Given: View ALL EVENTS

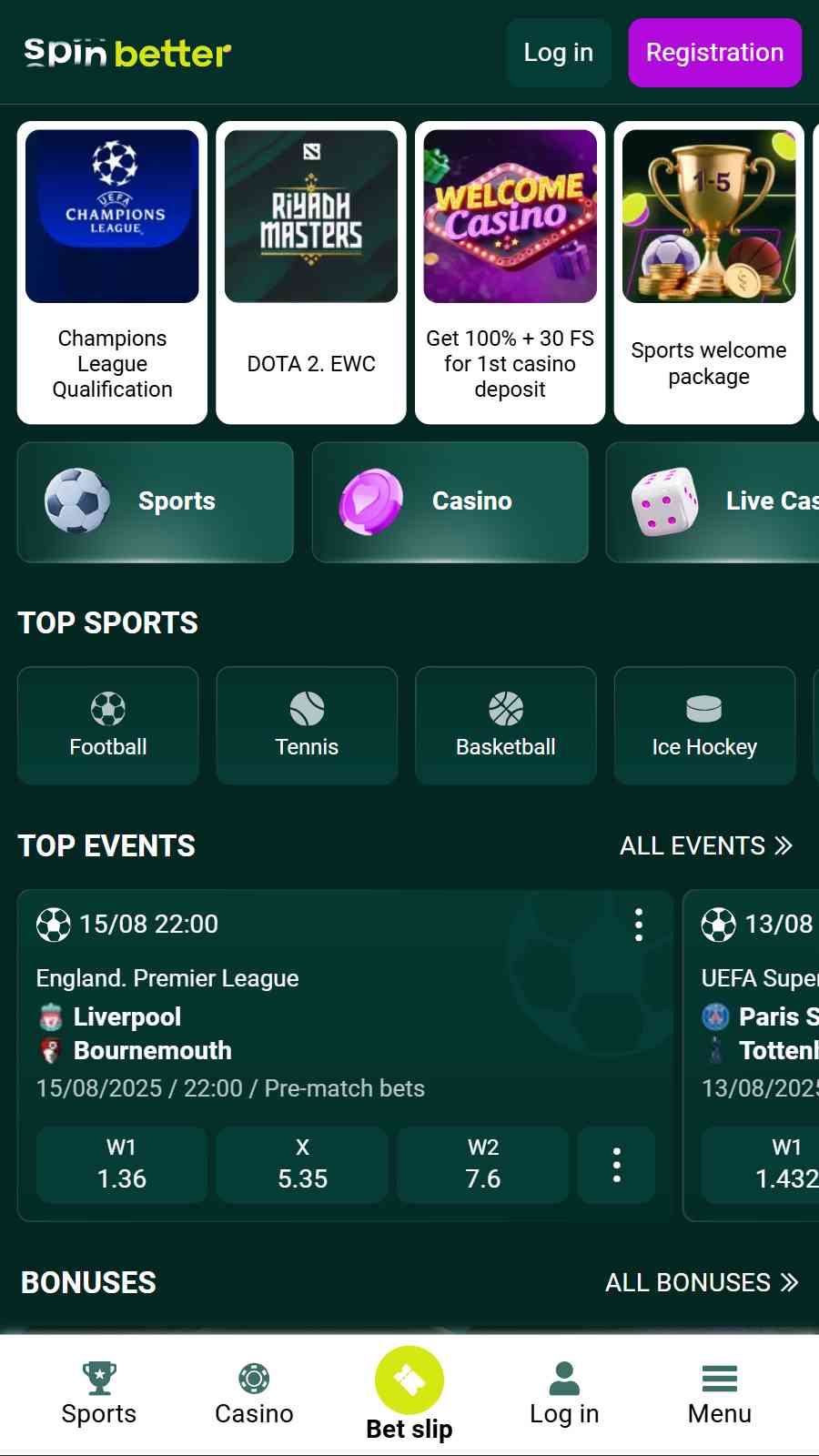Looking at the screenshot, I should click(705, 845).
